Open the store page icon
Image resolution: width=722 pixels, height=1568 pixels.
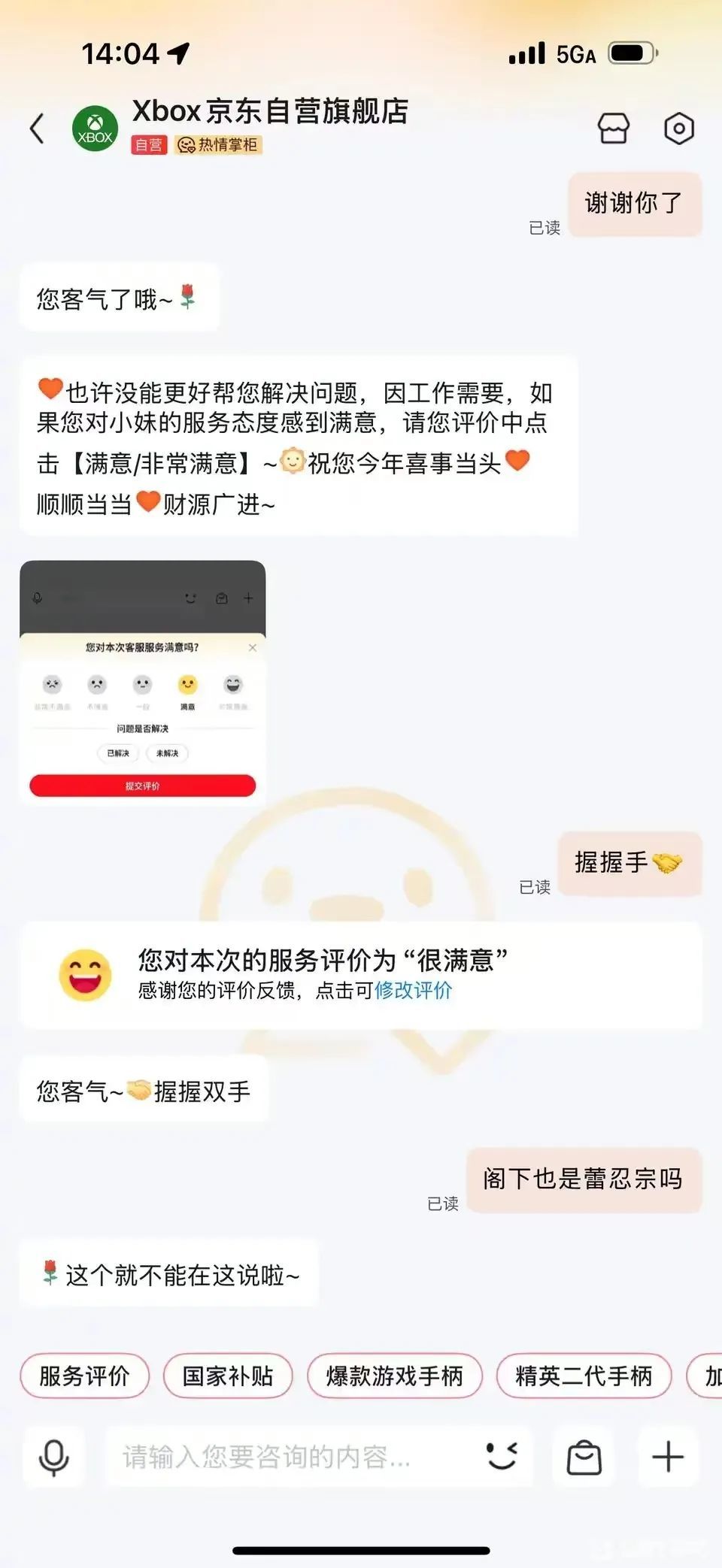click(613, 129)
